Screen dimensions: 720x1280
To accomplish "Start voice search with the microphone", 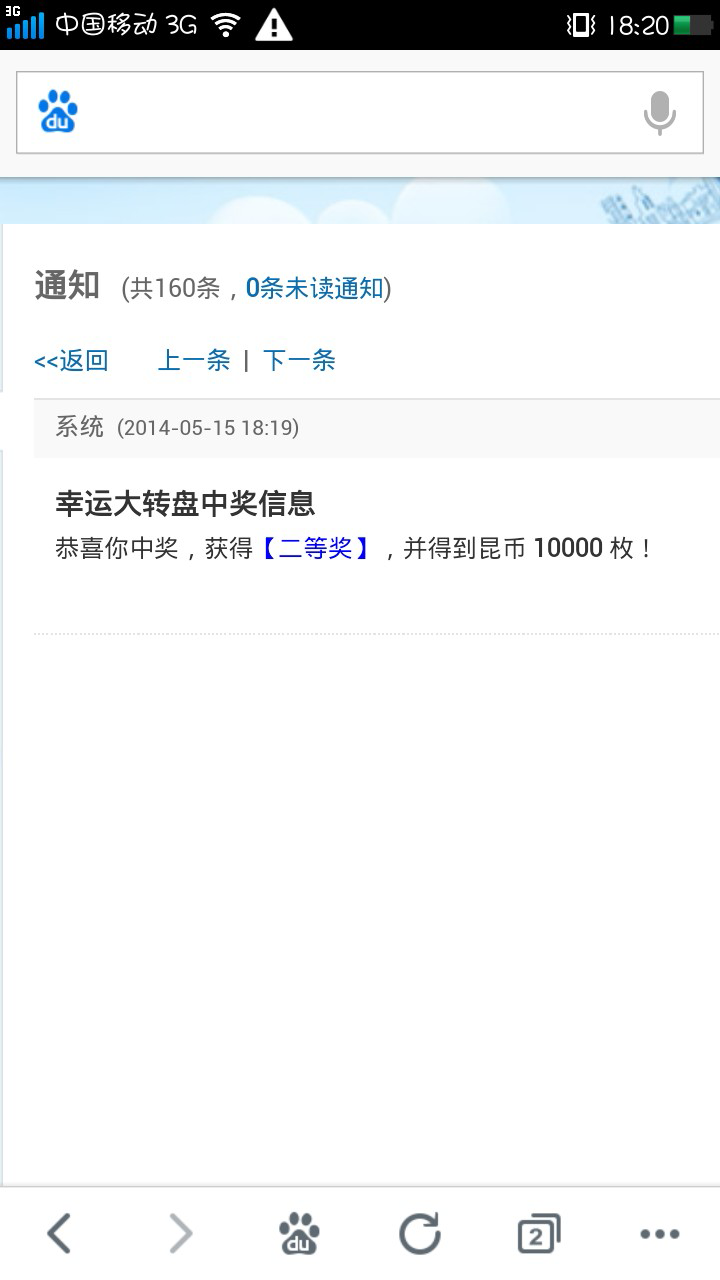I will 659,113.
